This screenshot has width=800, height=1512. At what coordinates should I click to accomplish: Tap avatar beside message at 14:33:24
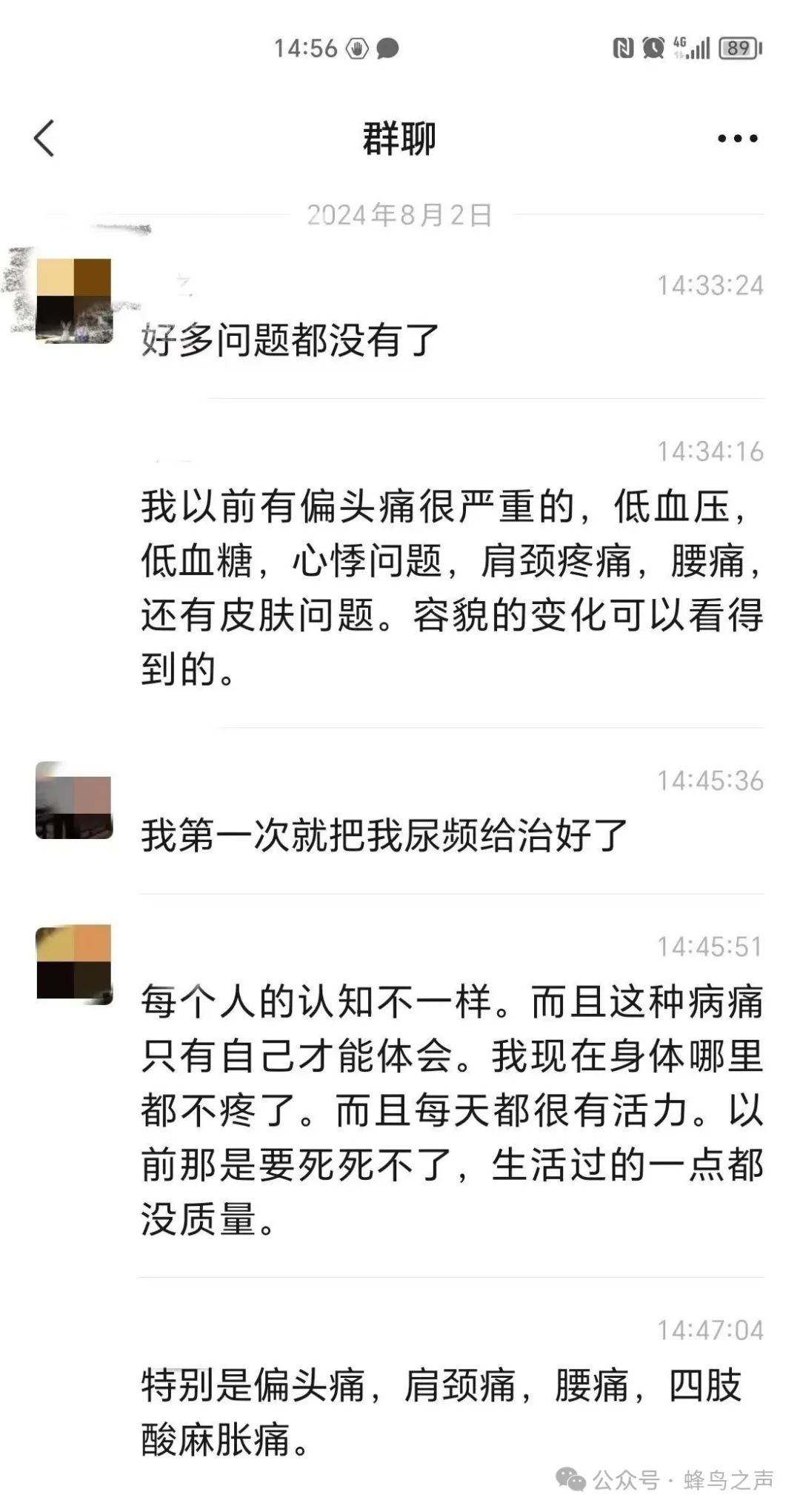pyautogui.click(x=74, y=300)
